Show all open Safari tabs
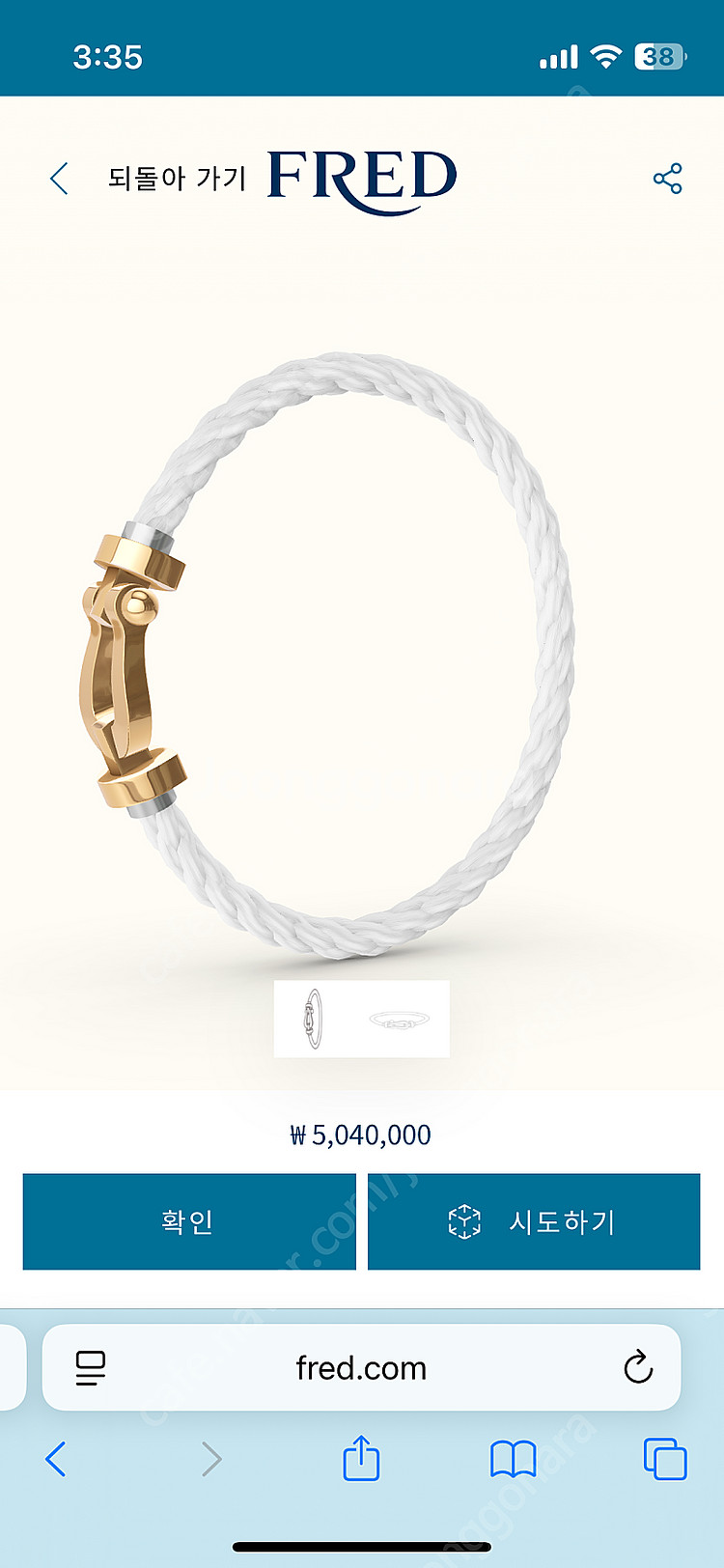The width and height of the screenshot is (724, 1568). click(665, 1459)
